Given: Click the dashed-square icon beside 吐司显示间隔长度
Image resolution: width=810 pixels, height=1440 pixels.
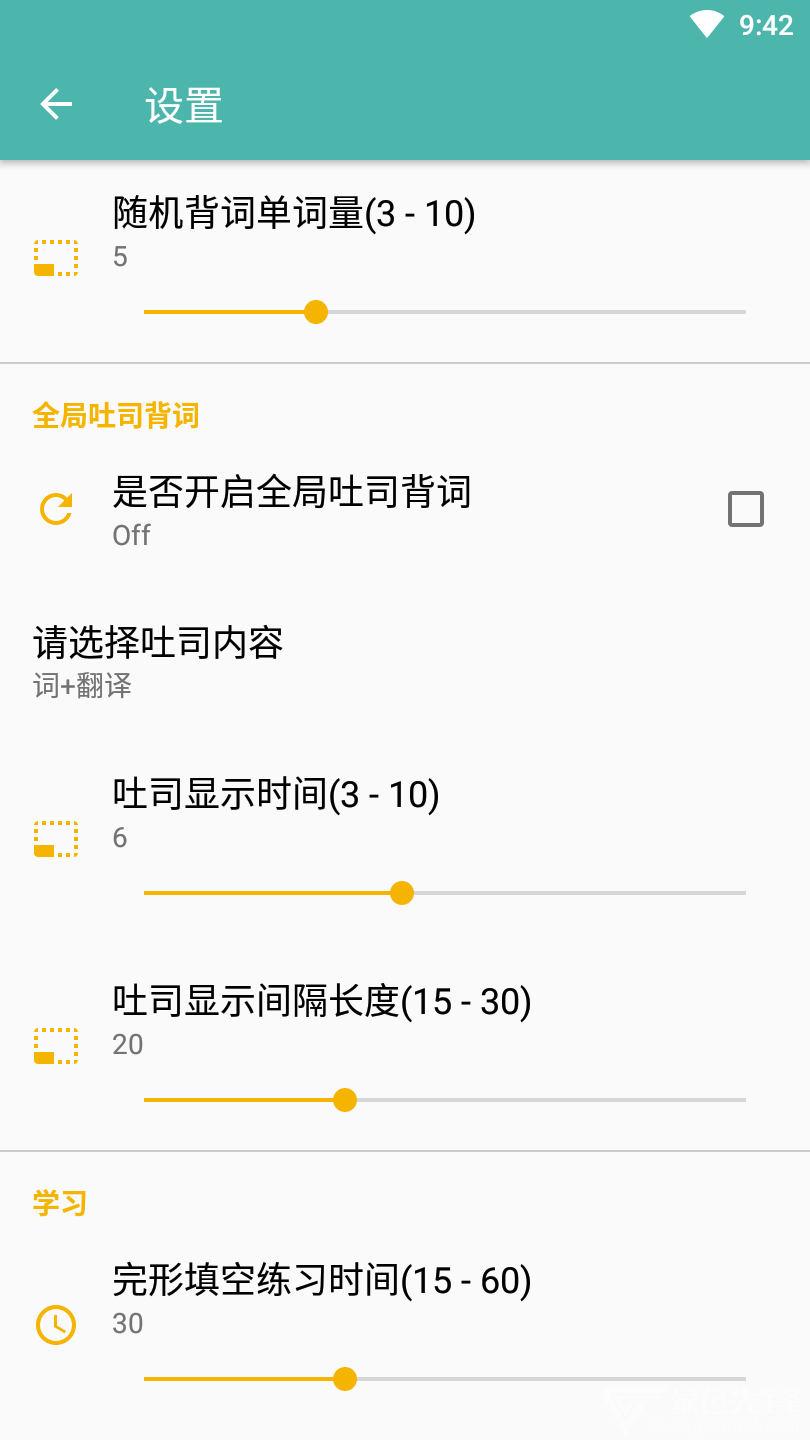Looking at the screenshot, I should pos(56,1047).
